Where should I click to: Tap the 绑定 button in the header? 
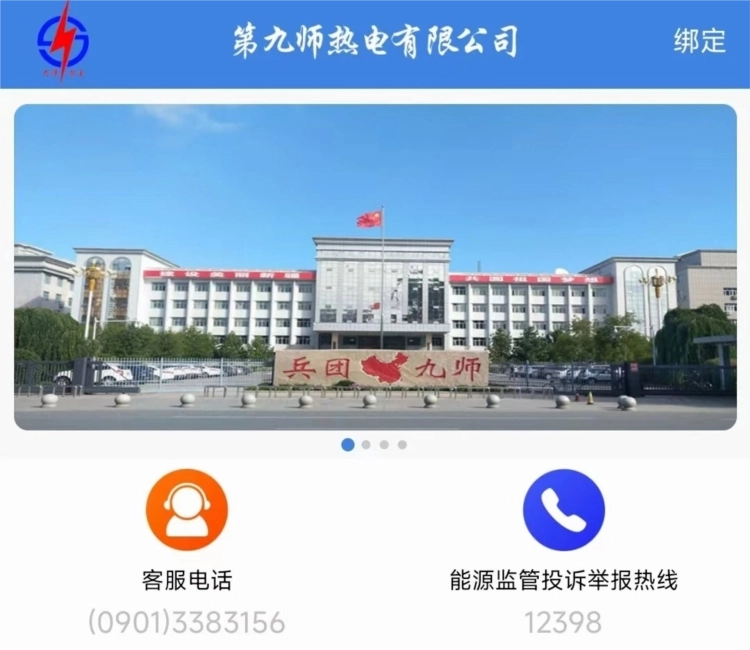699,41
